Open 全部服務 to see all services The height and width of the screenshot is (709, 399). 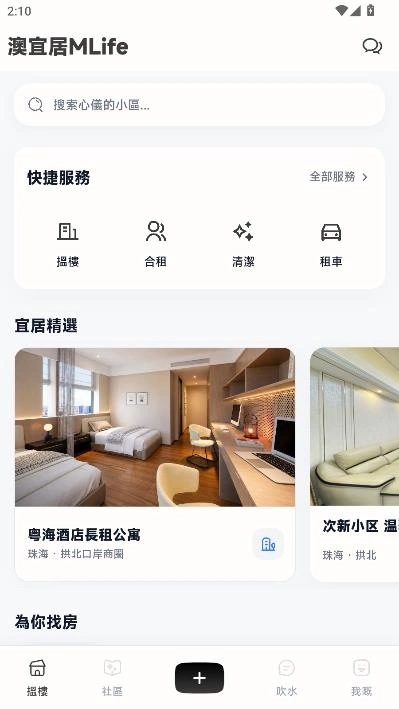pos(339,177)
